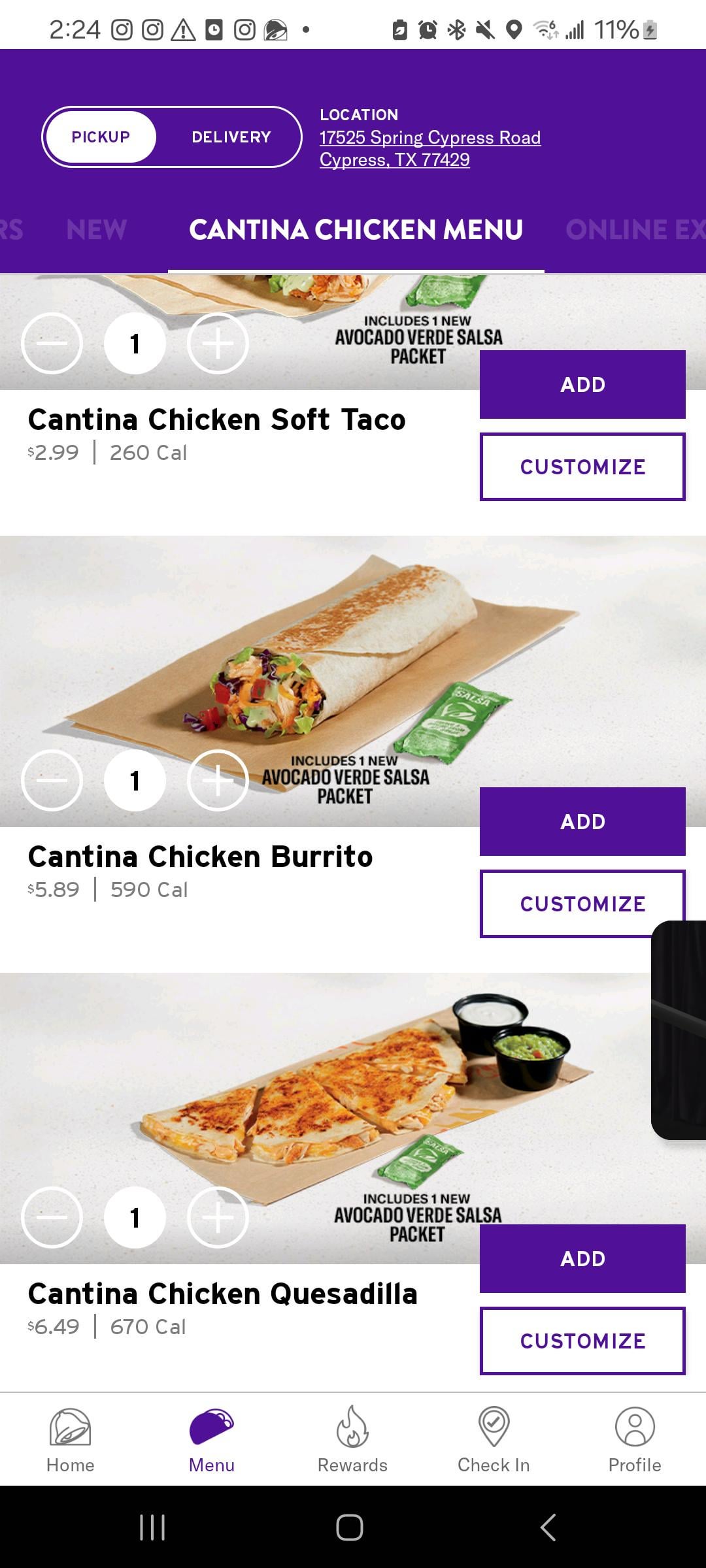Increase Cantina Chicken Quesadilla quantity
The width and height of the screenshot is (706, 1568).
218,1218
